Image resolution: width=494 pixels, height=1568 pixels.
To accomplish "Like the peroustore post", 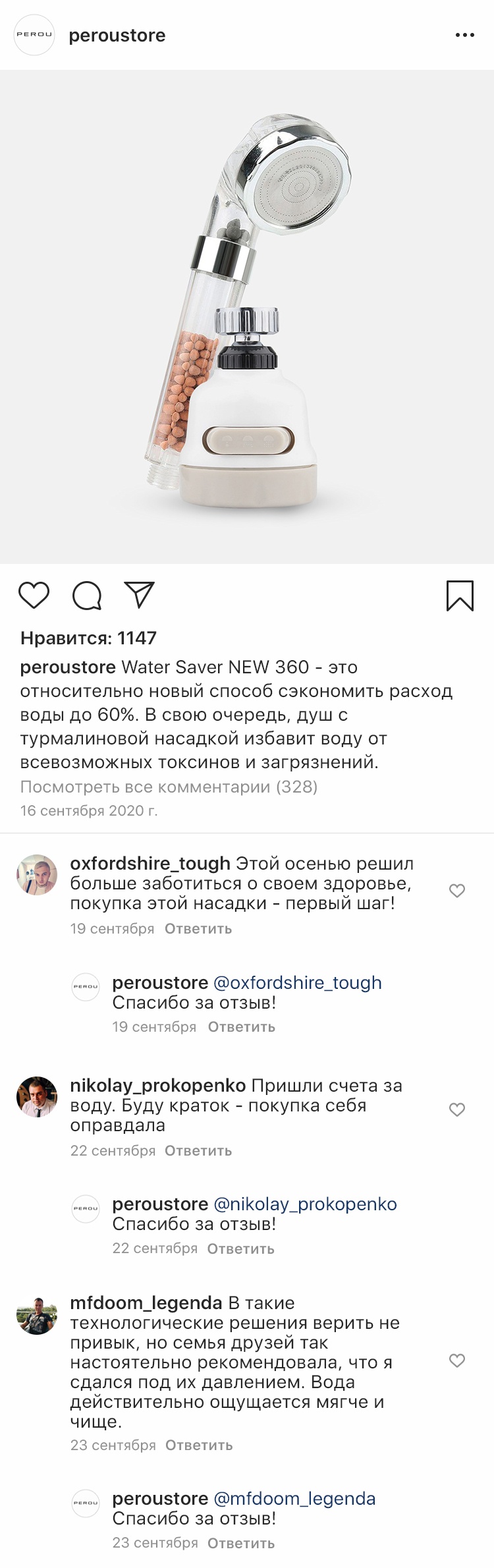I will 34,596.
